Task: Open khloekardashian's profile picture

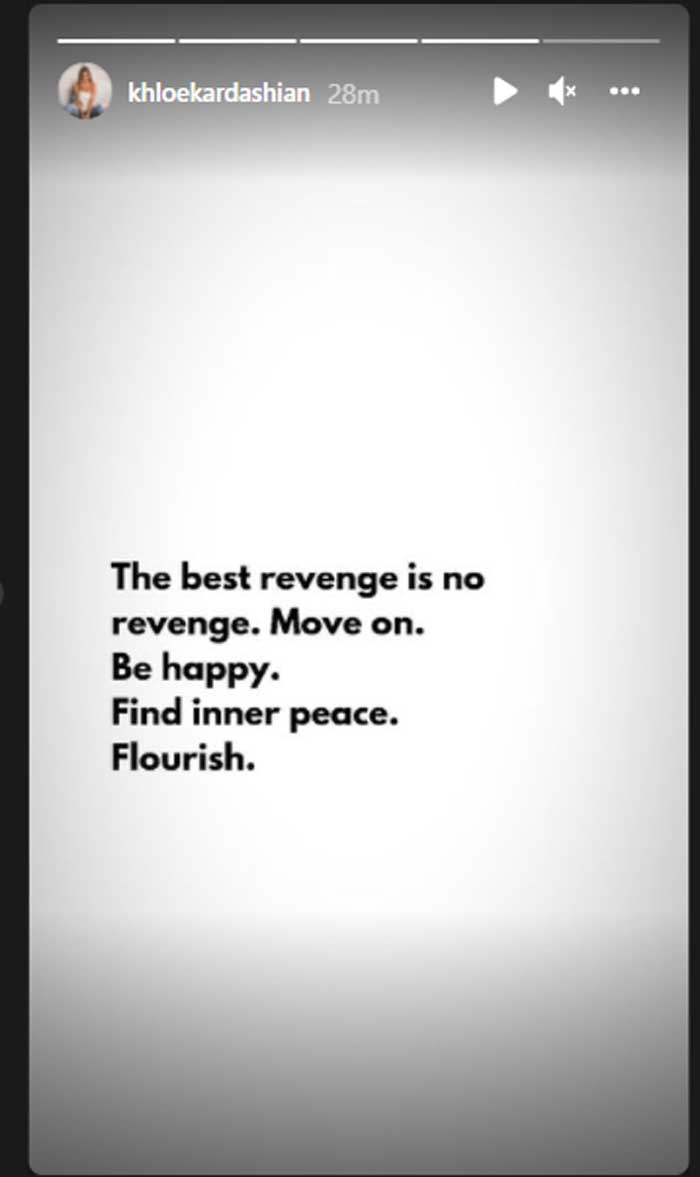Action: click(x=85, y=92)
